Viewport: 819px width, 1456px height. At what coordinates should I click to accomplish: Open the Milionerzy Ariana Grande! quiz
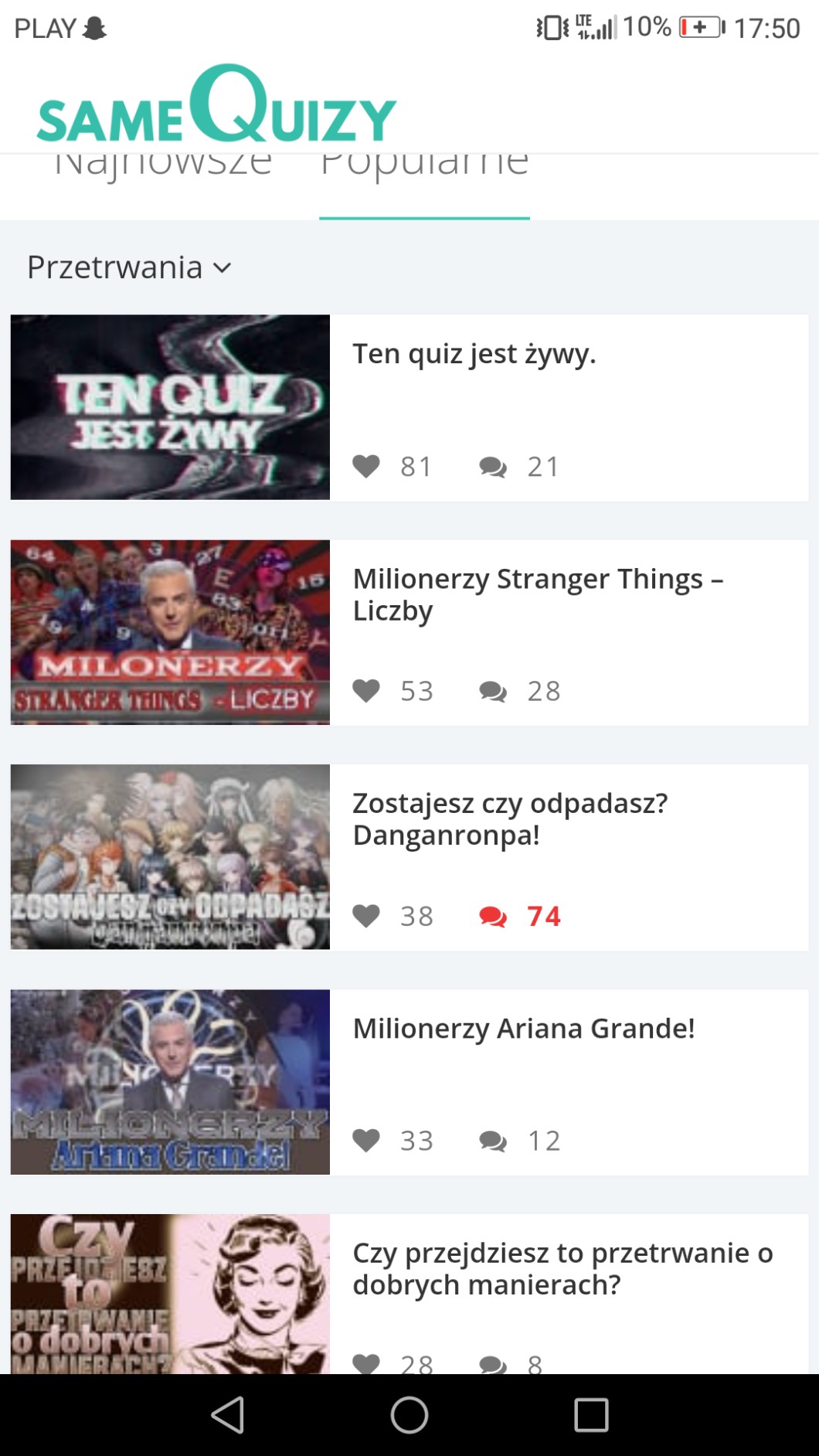click(x=523, y=1029)
